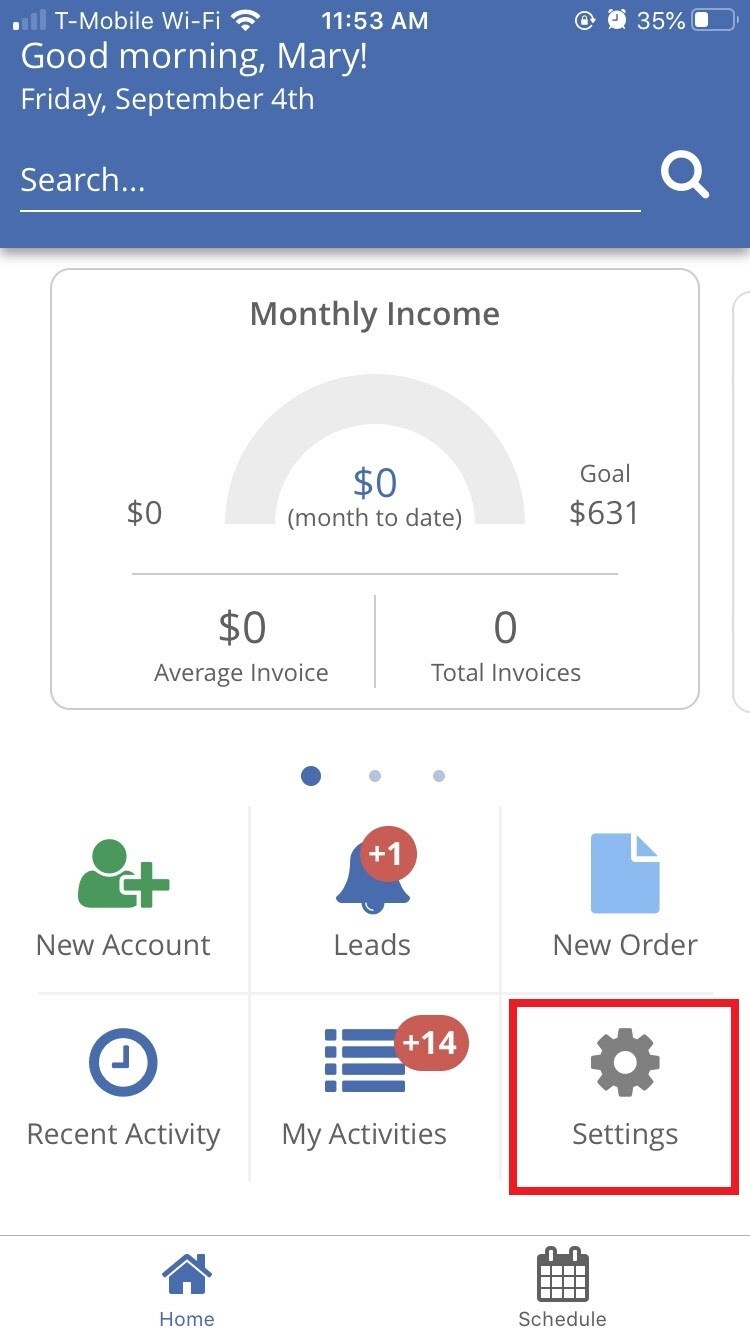Open Leads notifications
Viewport: 750px width, 1334px height.
pyautogui.click(x=373, y=897)
